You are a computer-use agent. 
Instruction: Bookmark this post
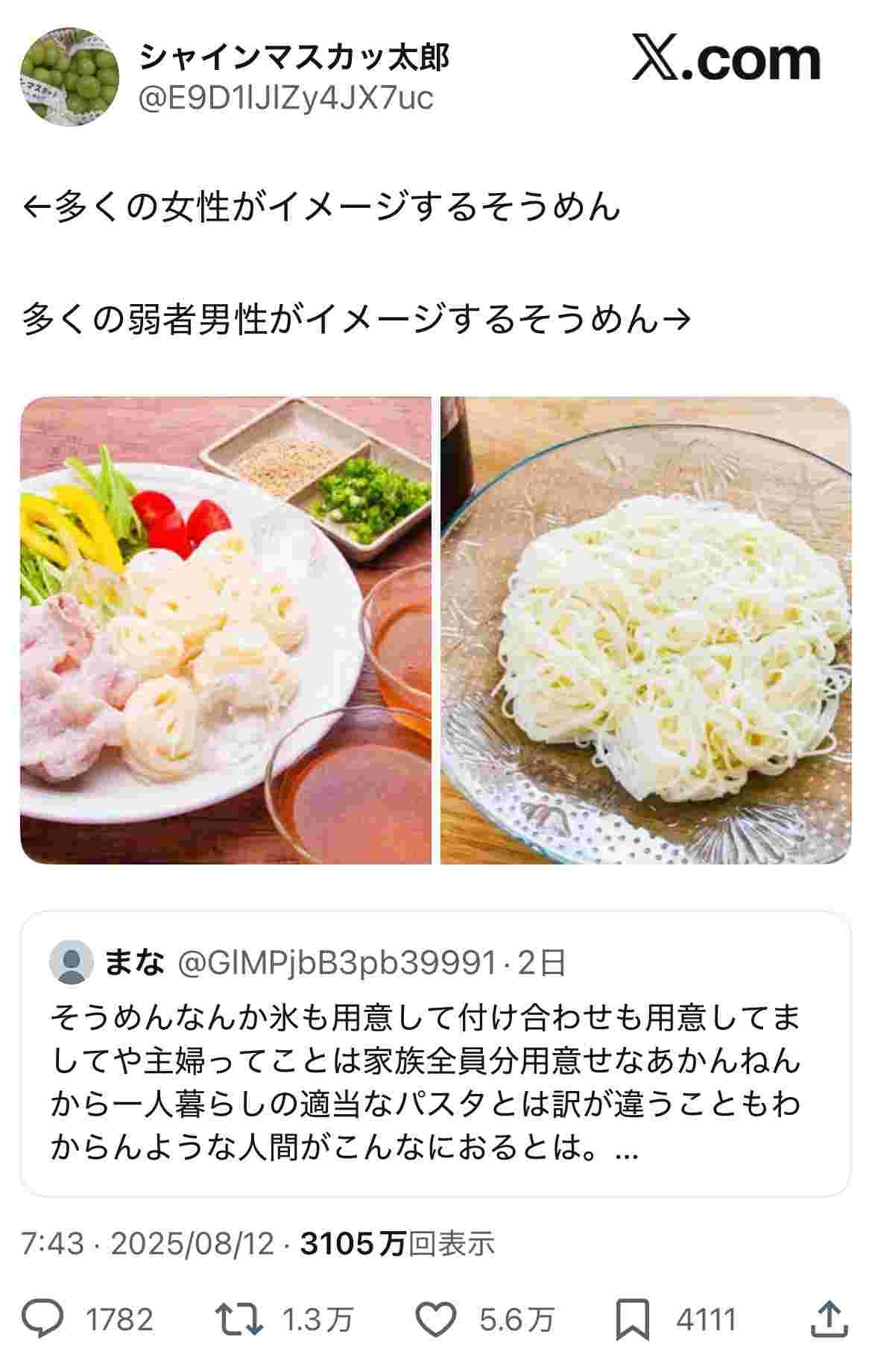tap(633, 1320)
